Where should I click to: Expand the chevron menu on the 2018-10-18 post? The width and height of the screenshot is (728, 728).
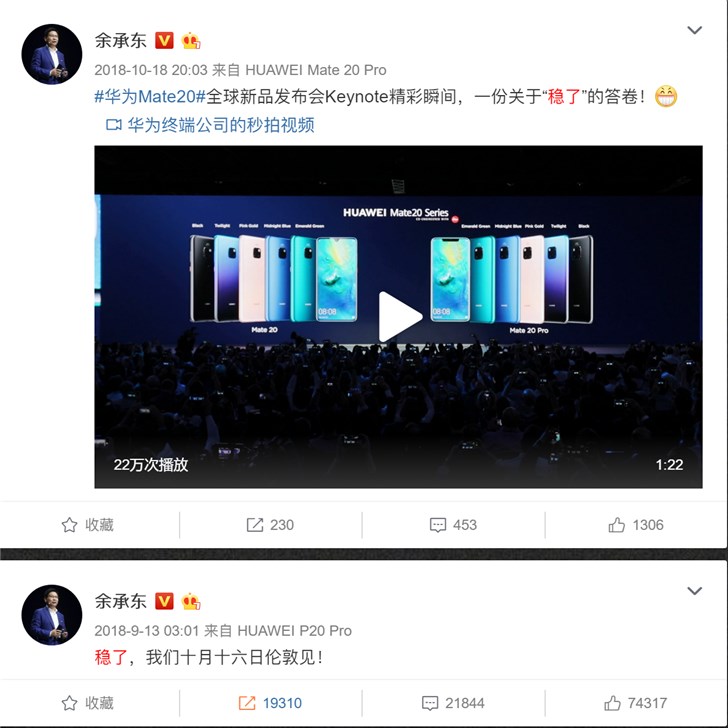pos(694,31)
